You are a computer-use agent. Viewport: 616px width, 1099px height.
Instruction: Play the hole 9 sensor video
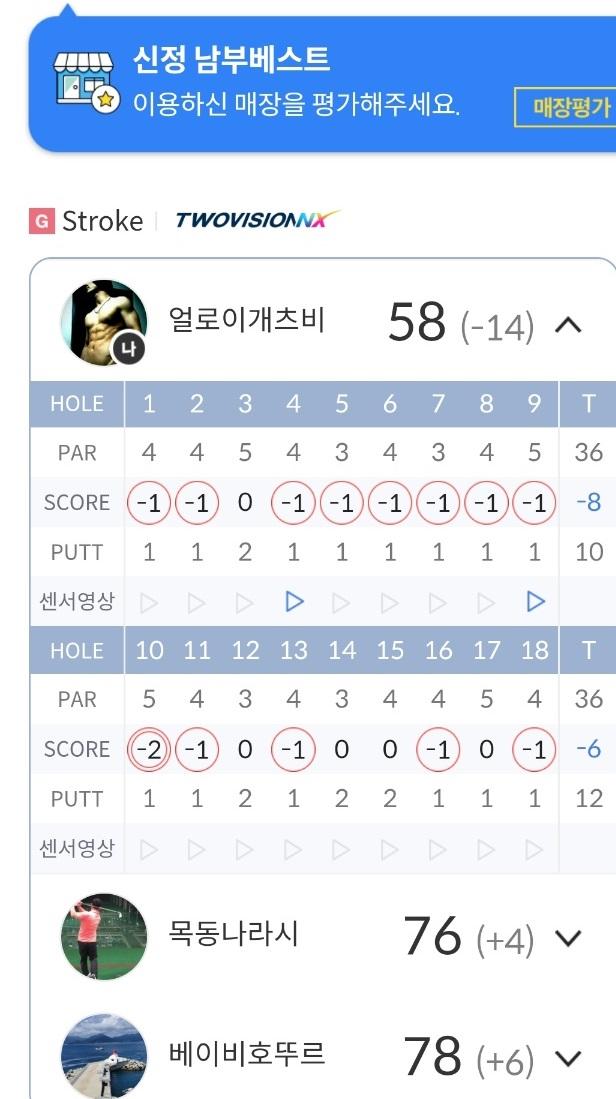click(535, 601)
